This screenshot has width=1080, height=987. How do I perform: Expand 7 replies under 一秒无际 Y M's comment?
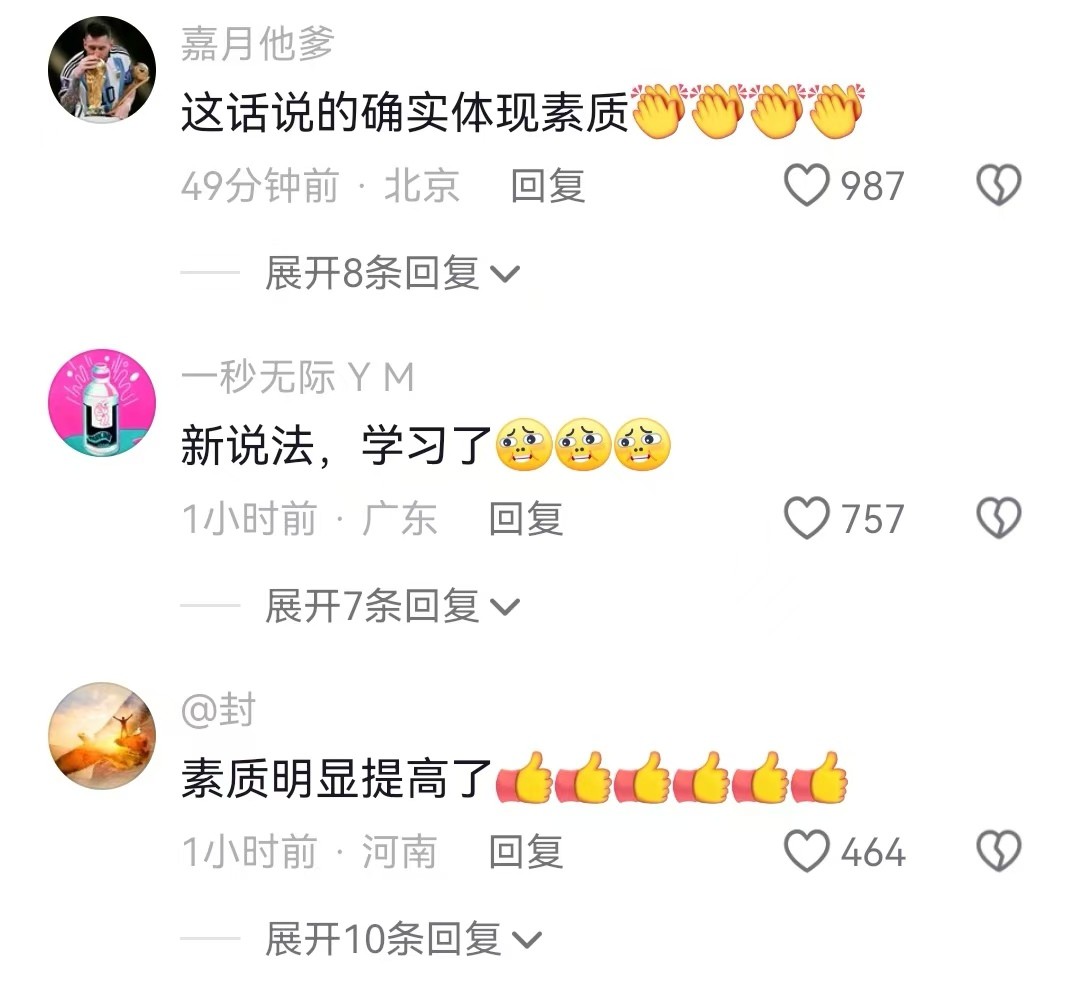[392, 606]
